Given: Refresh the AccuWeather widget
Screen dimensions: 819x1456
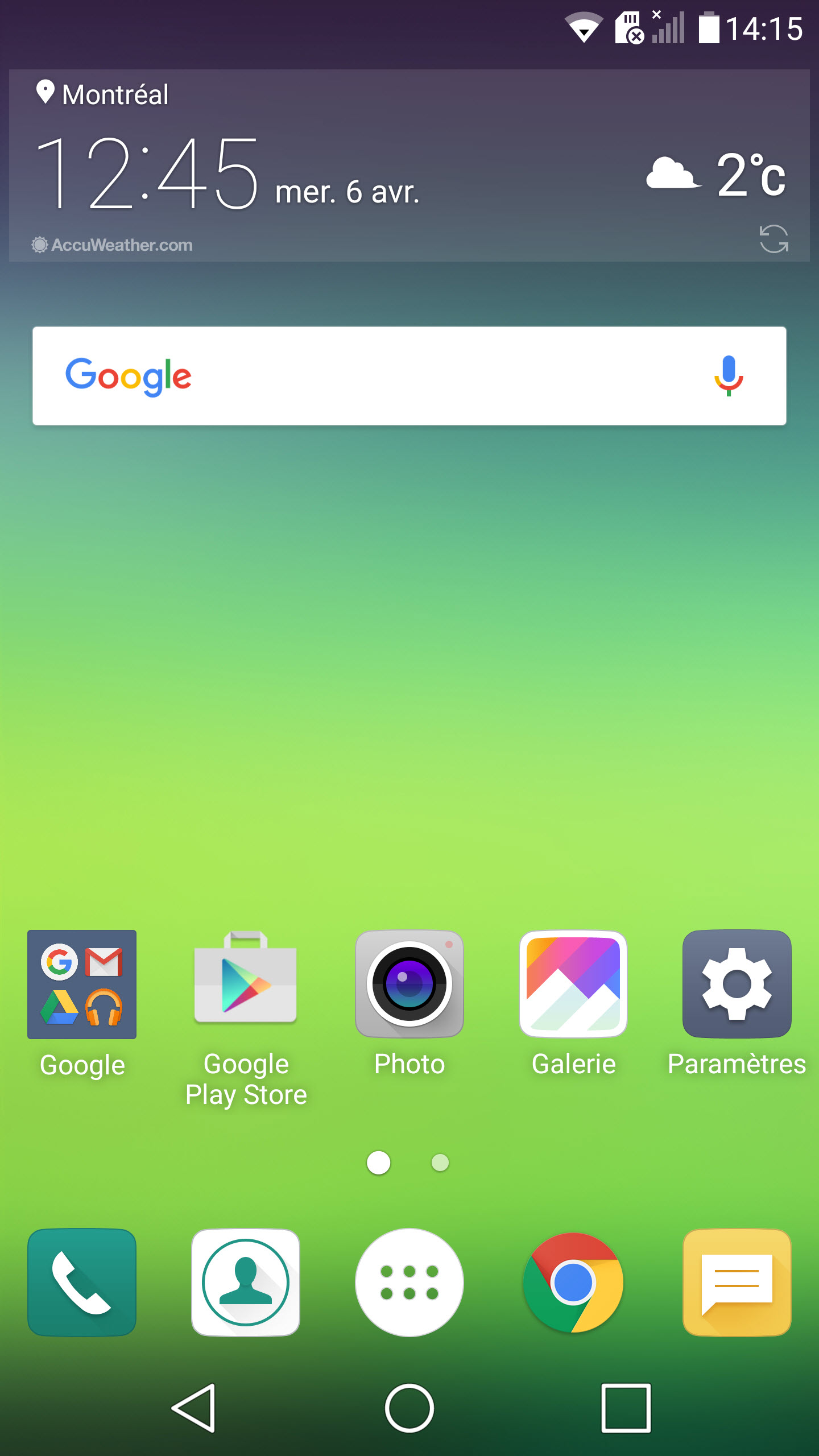Looking at the screenshot, I should point(773,239).
